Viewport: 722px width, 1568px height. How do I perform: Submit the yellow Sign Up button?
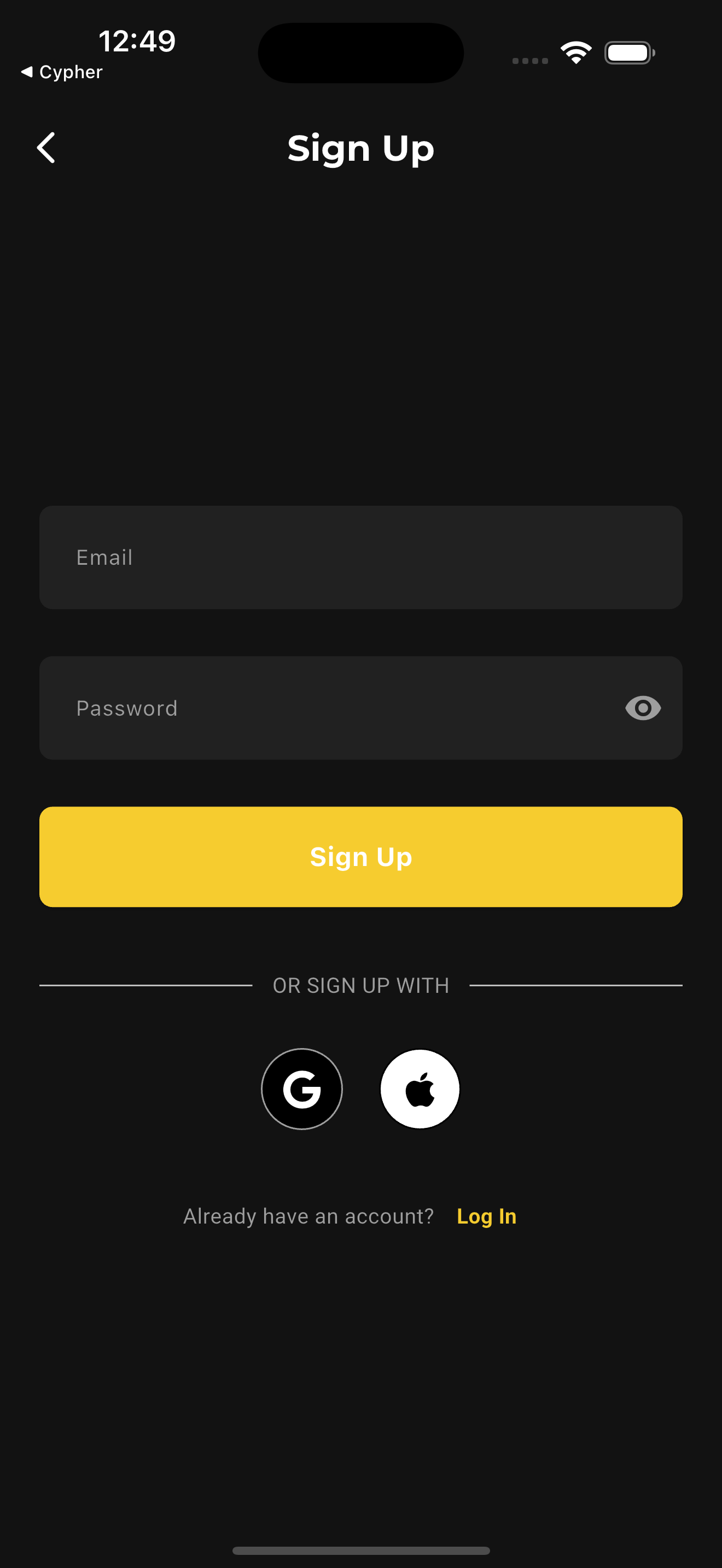[360, 856]
